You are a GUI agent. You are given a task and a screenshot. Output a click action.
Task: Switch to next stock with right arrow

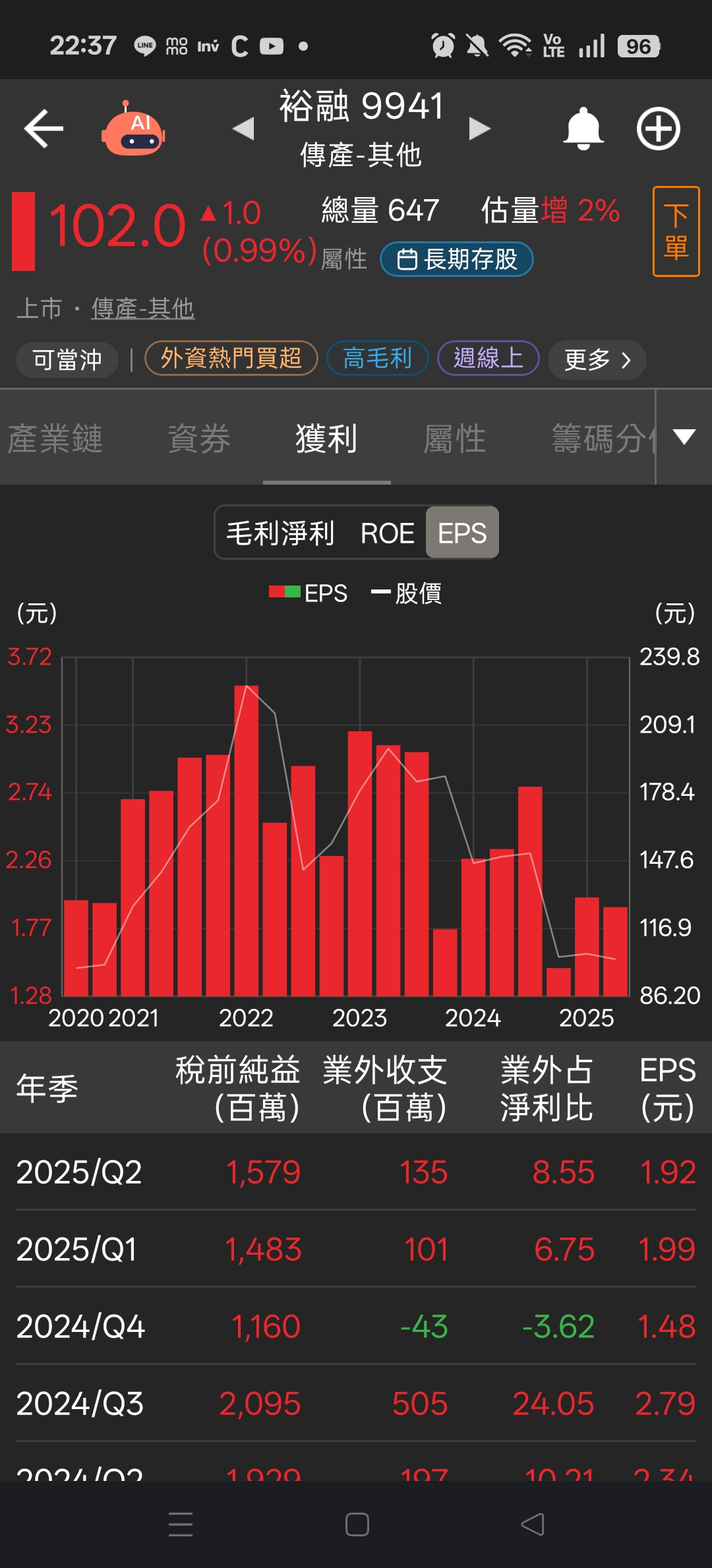479,128
